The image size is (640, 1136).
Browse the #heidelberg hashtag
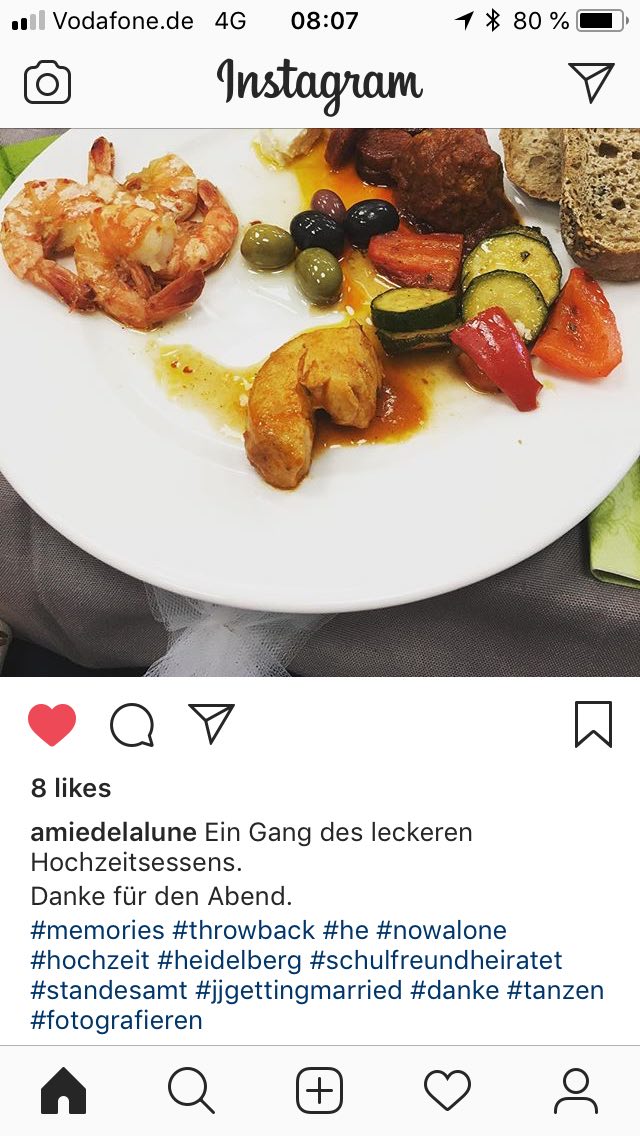pyautogui.click(x=230, y=961)
